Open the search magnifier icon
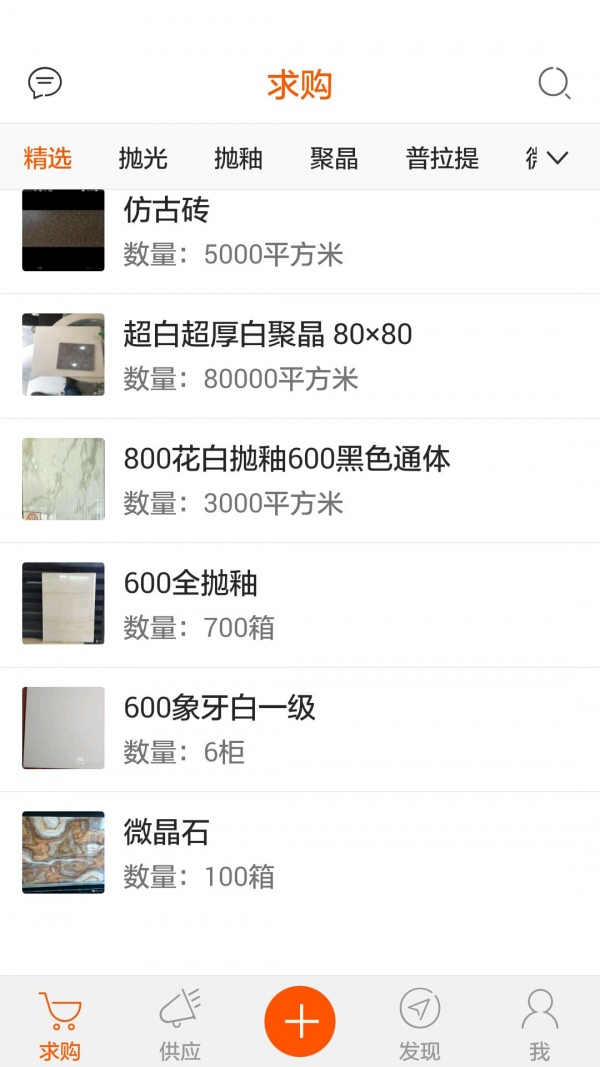Viewport: 600px width, 1067px height. pos(554,83)
